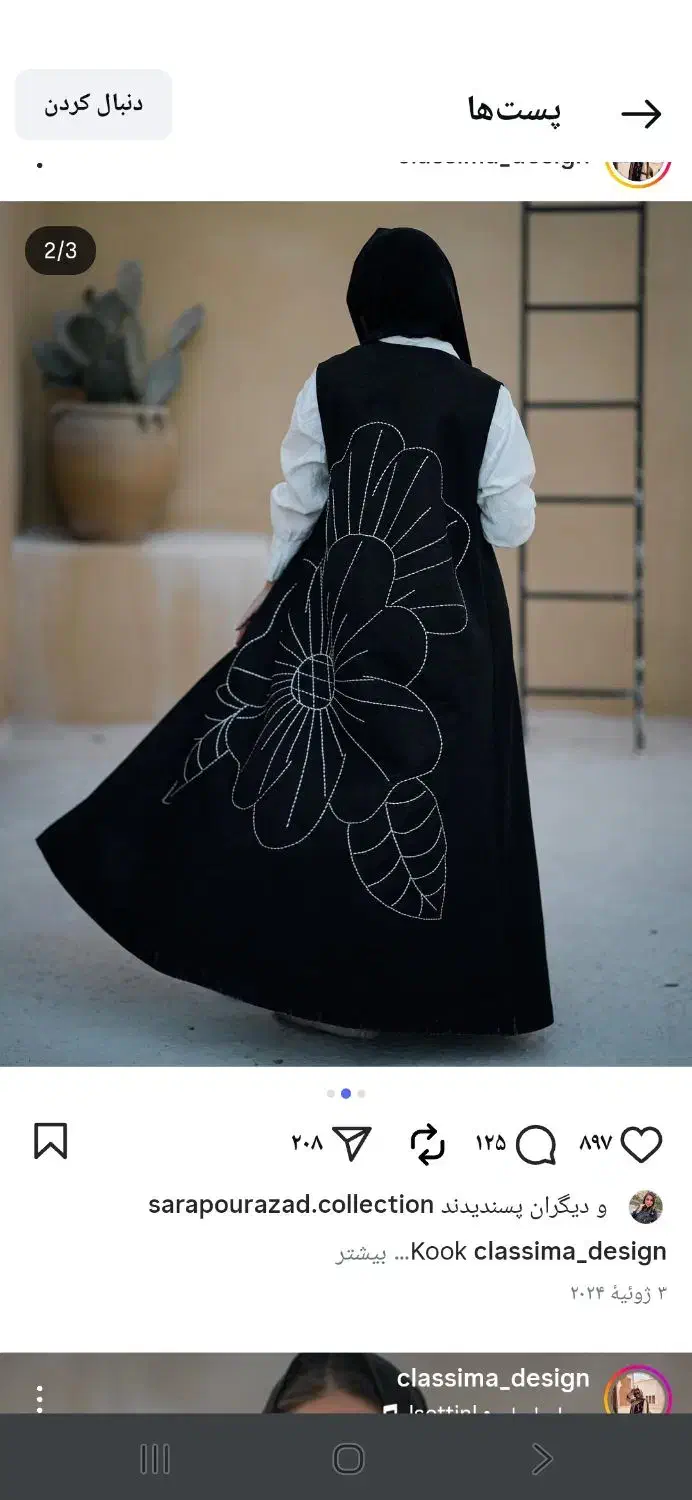Open classima_design profile from the caption

(x=570, y=1252)
